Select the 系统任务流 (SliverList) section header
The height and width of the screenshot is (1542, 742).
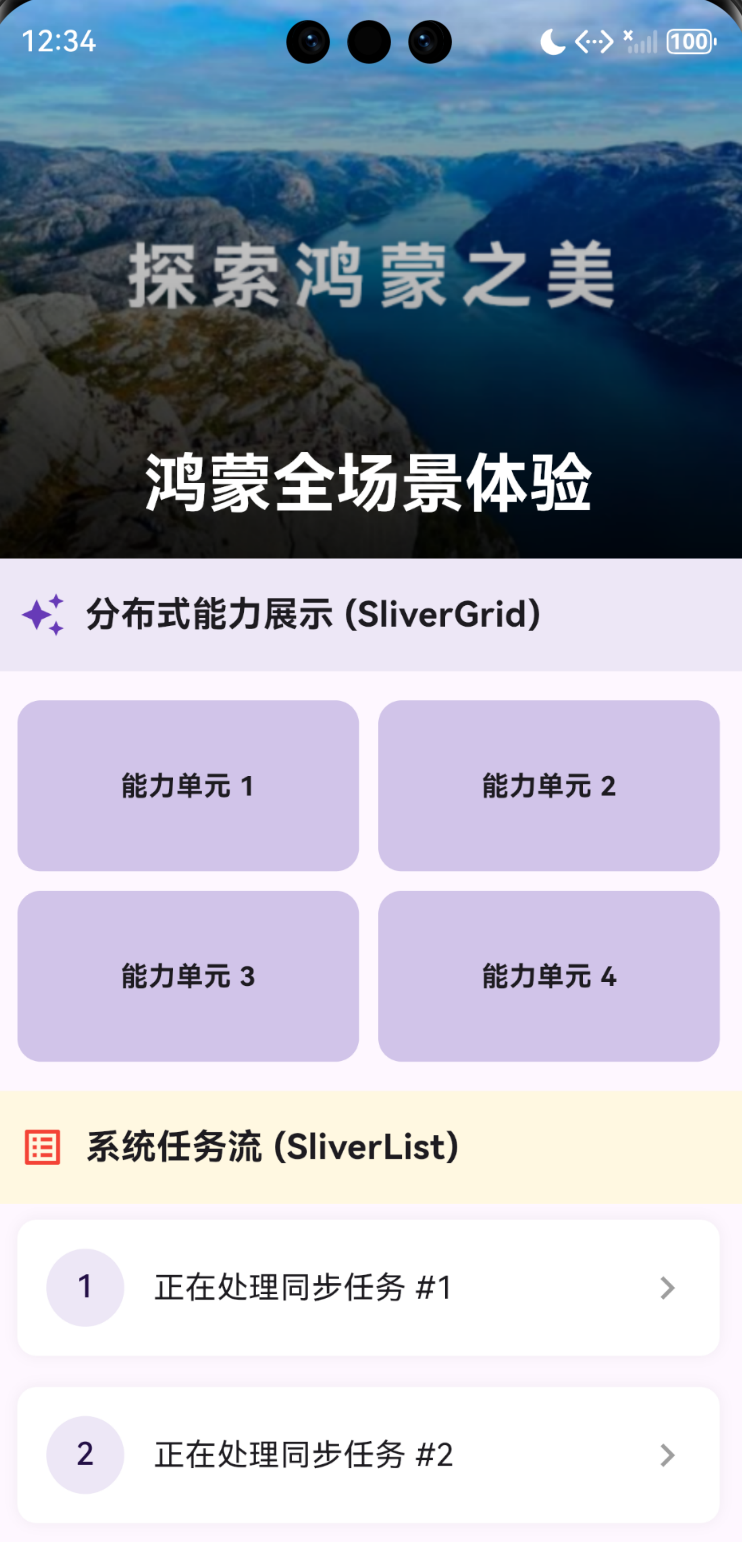click(x=271, y=1146)
